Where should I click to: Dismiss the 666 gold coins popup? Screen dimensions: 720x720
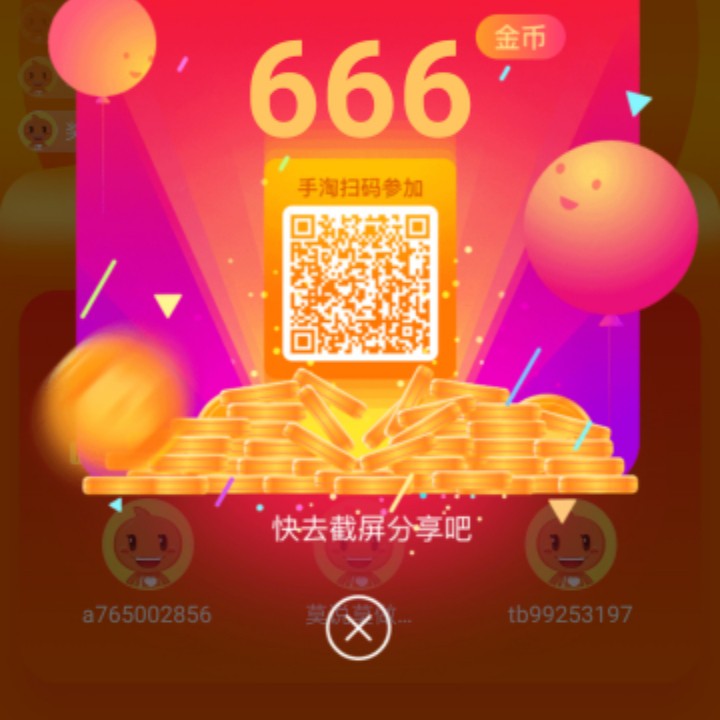click(x=358, y=629)
